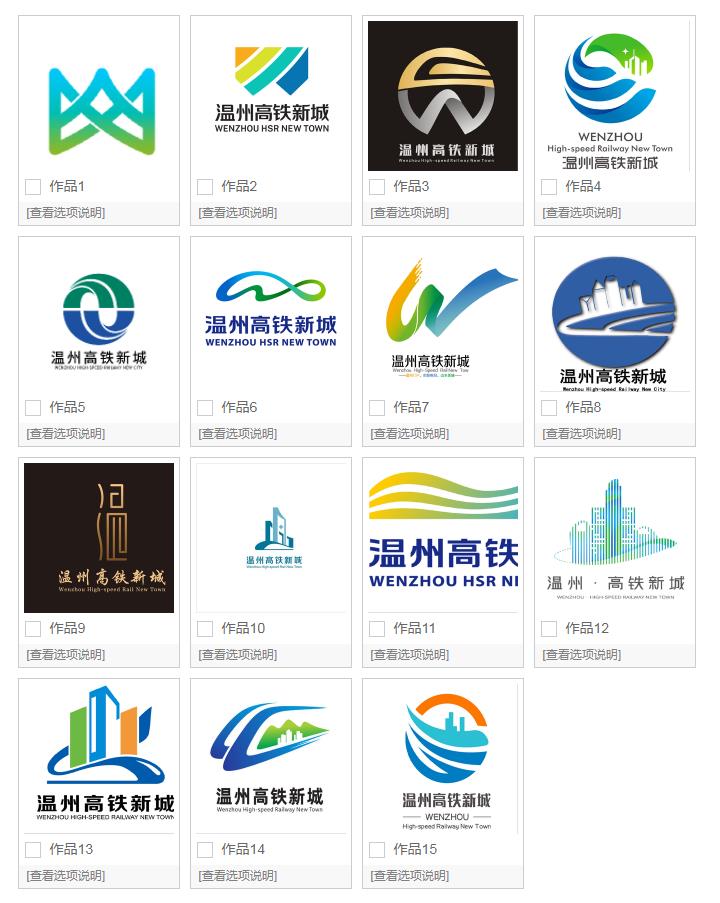Select the 作品2 checkbox
Screen dimensions: 720x903
205,187
